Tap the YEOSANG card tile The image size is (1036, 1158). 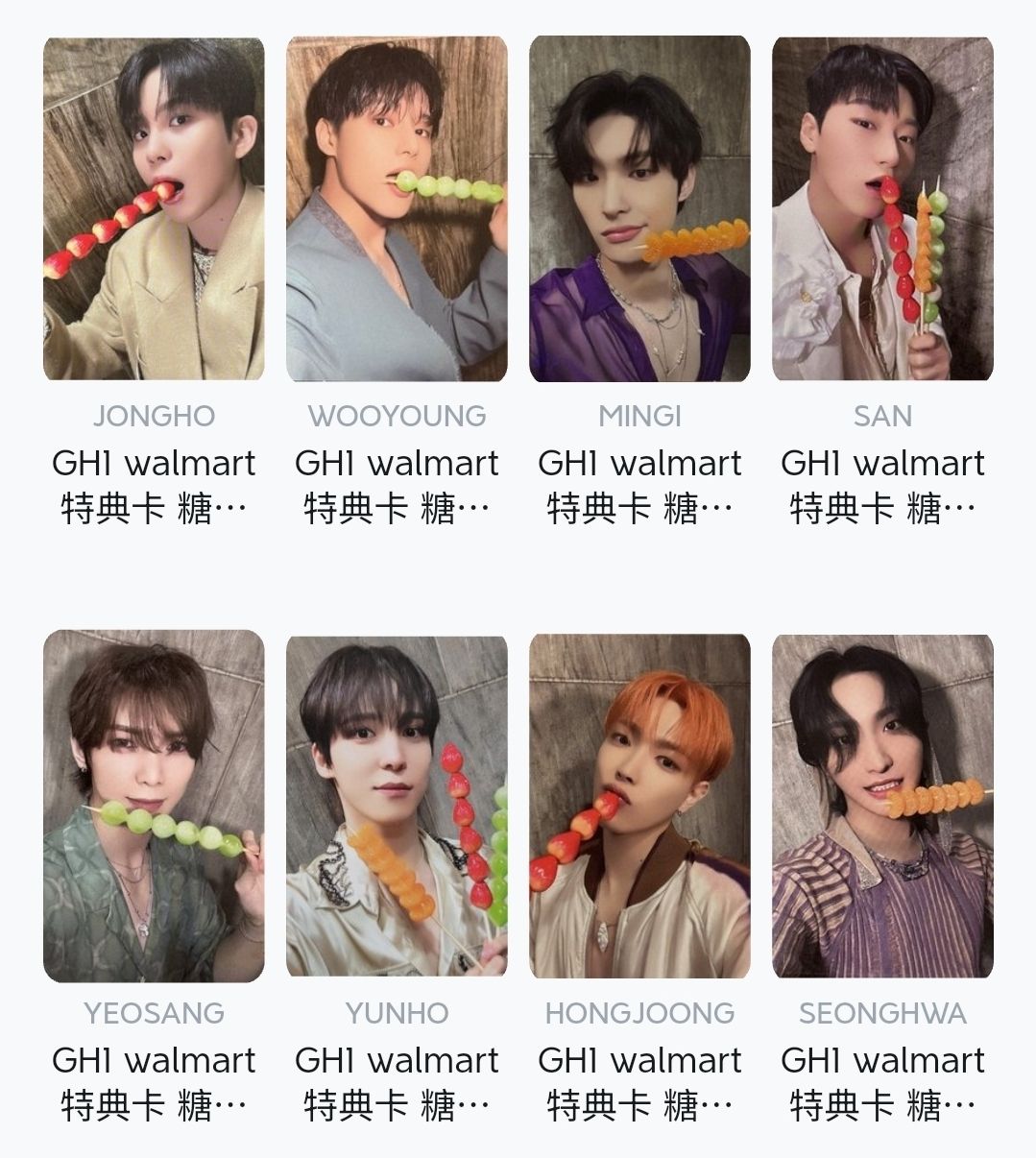(154, 806)
